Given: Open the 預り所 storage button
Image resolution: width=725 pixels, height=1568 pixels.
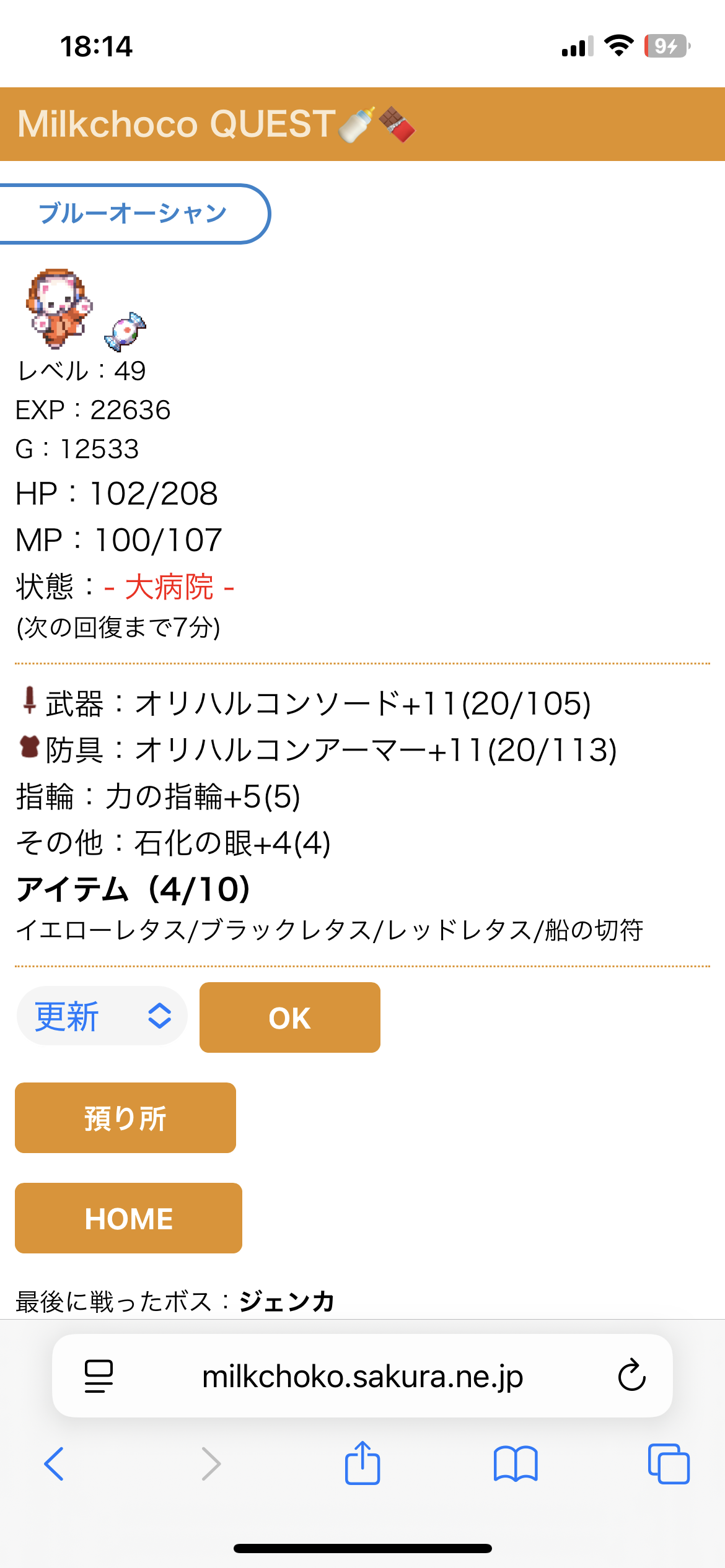Looking at the screenshot, I should 125,1118.
